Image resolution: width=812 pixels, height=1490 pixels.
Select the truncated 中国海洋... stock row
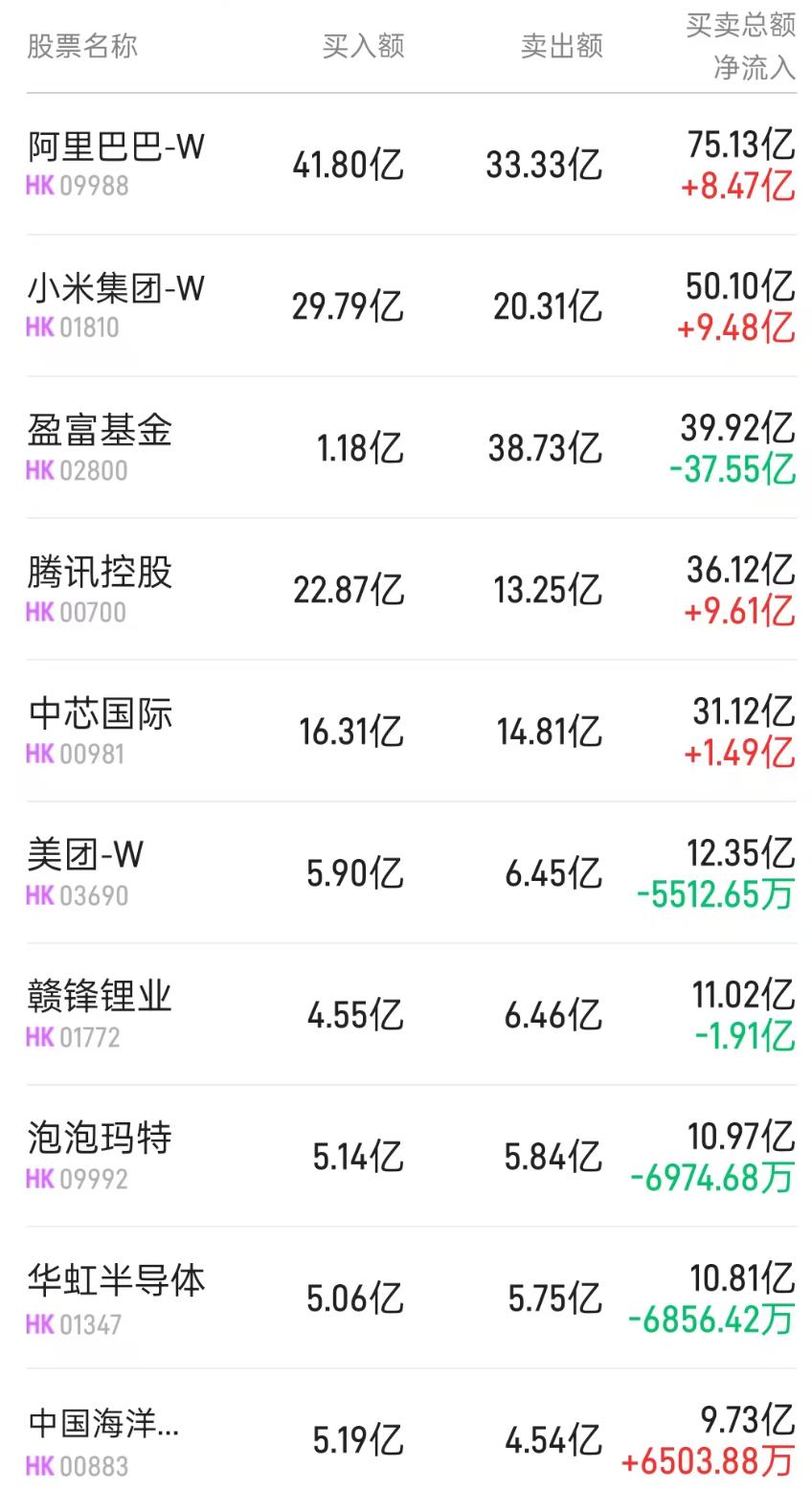[101, 1426]
